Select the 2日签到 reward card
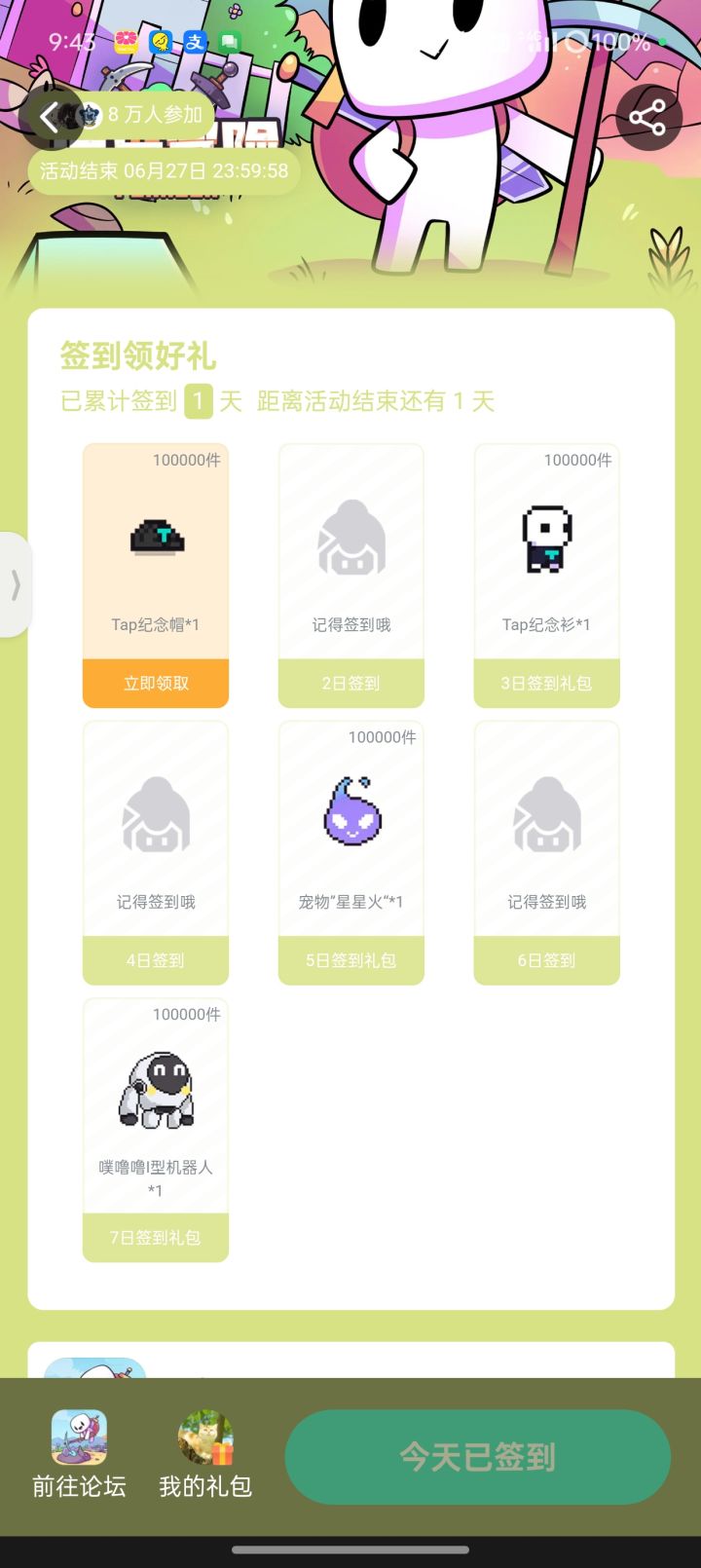Image resolution: width=701 pixels, height=1568 pixels. 350,573
